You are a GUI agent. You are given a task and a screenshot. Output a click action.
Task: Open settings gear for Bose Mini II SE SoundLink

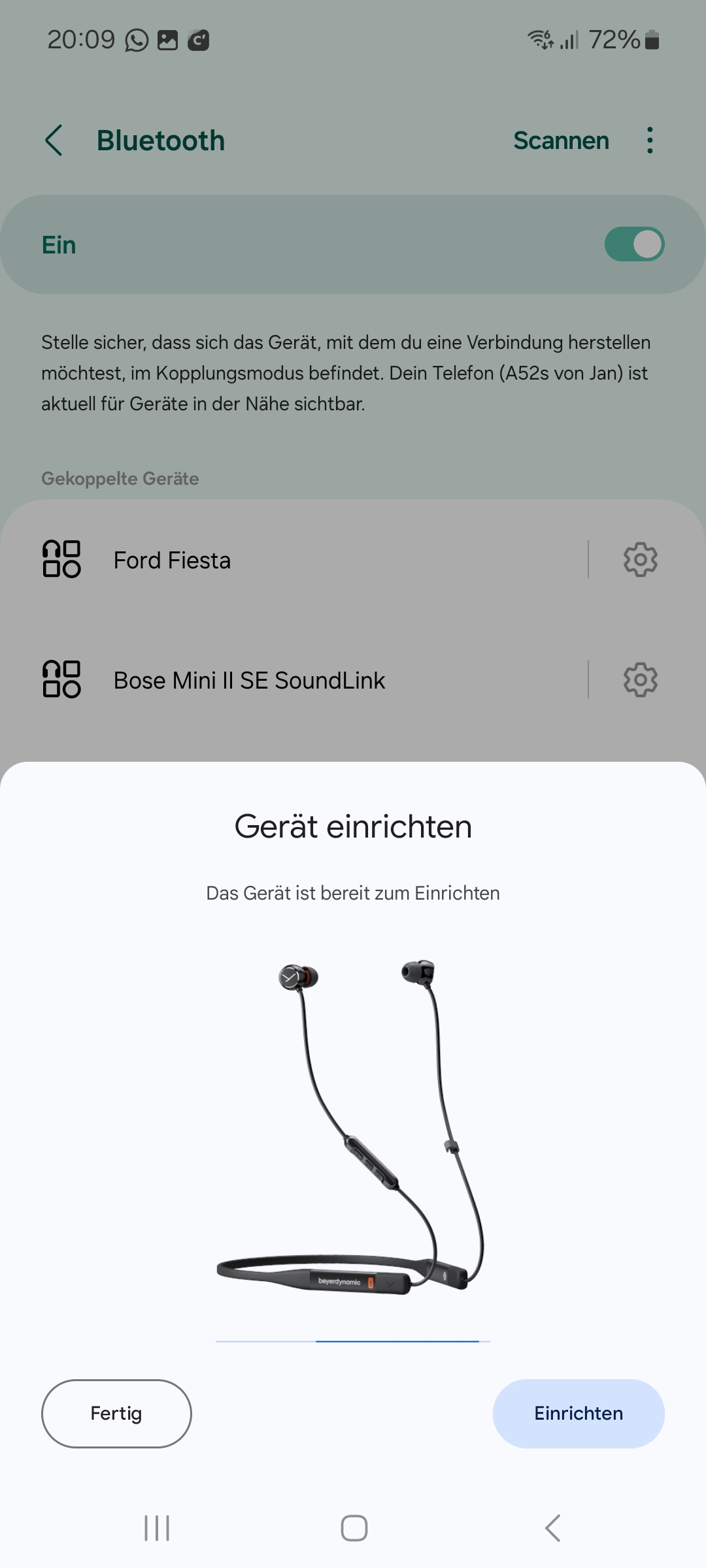(x=640, y=679)
